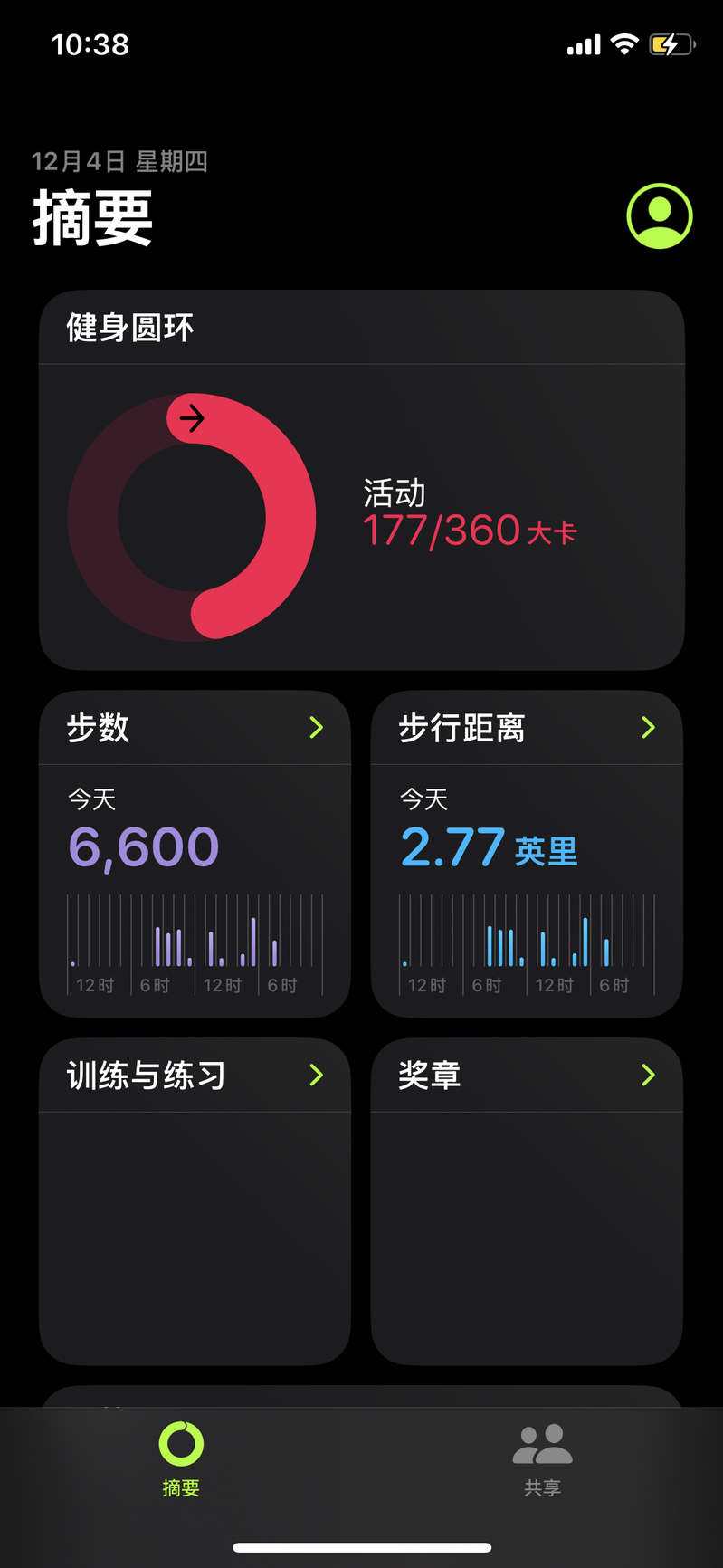Open the profile account icon
This screenshot has width=723, height=1568.
tap(659, 216)
